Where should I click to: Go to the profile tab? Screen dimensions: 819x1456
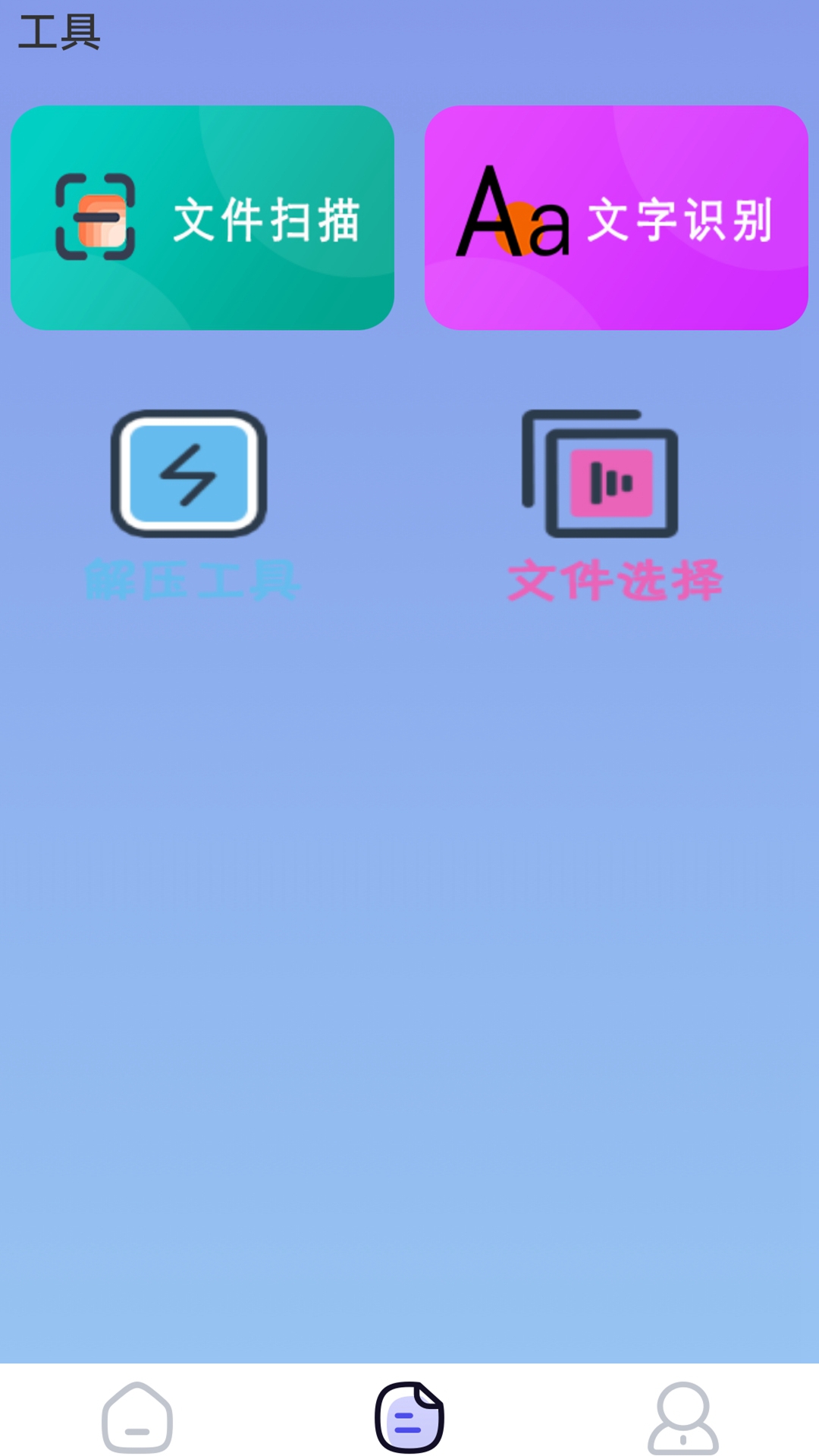[682, 1417]
